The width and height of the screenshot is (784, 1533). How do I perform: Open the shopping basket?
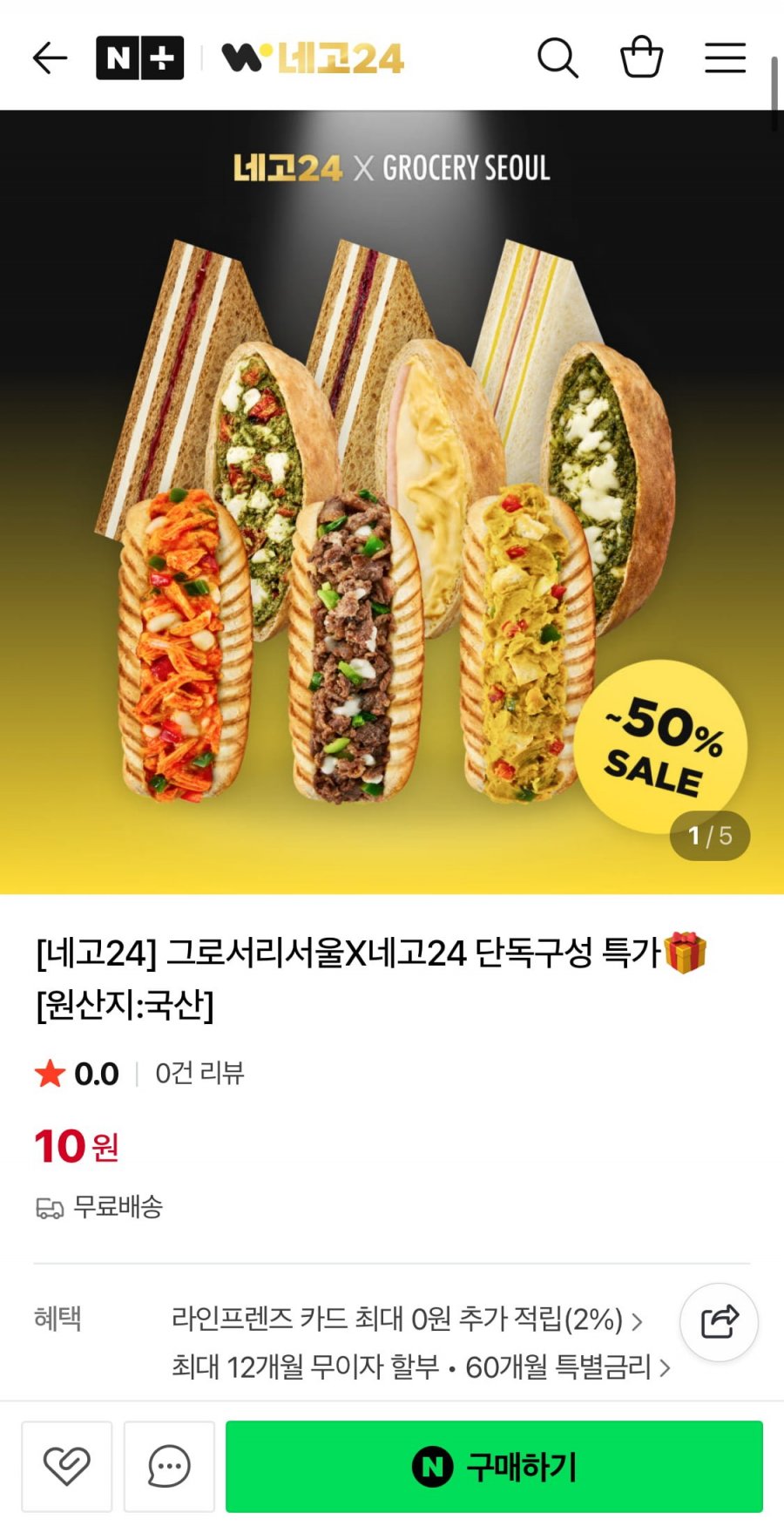click(x=641, y=58)
